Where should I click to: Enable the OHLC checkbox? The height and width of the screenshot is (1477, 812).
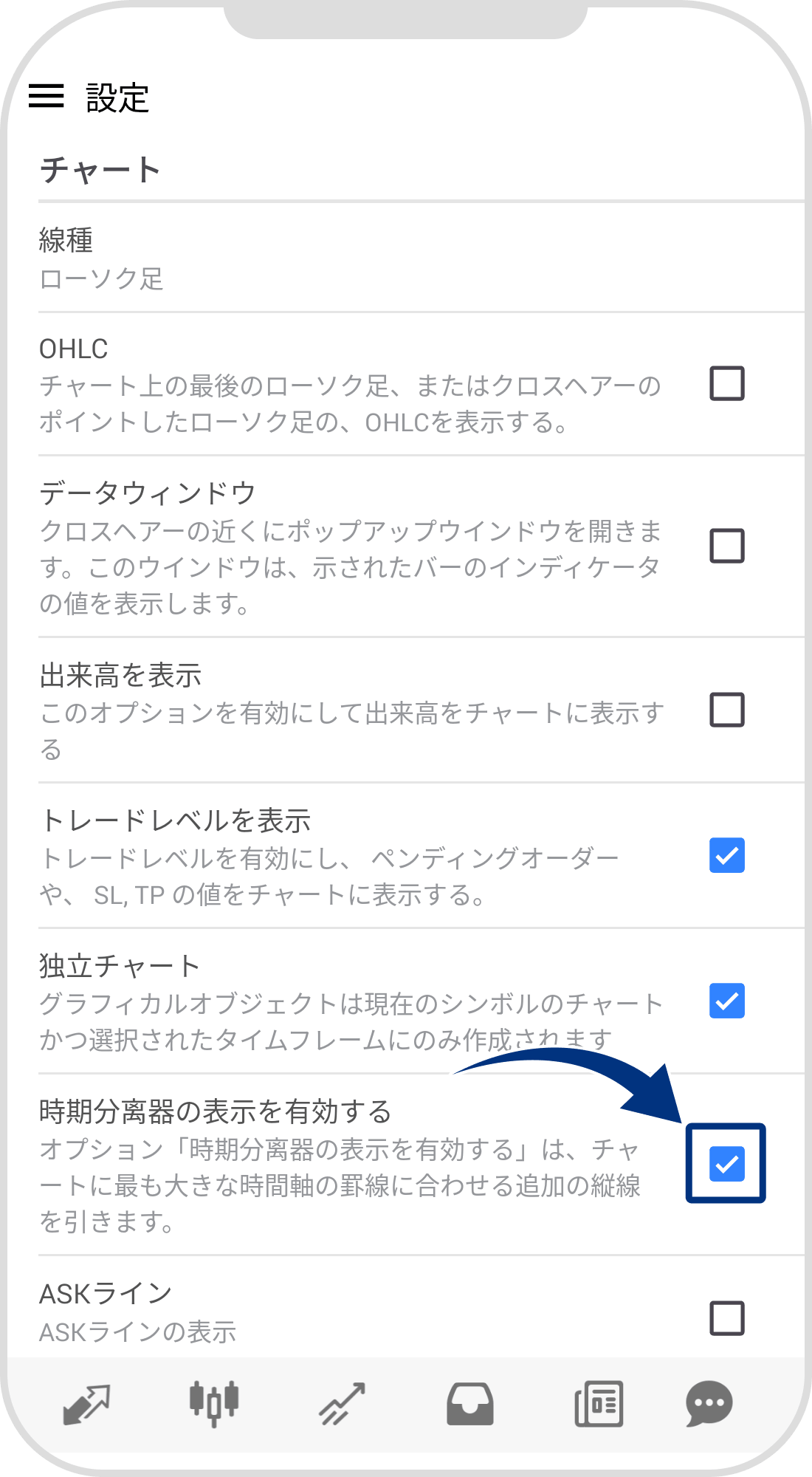[x=726, y=383]
